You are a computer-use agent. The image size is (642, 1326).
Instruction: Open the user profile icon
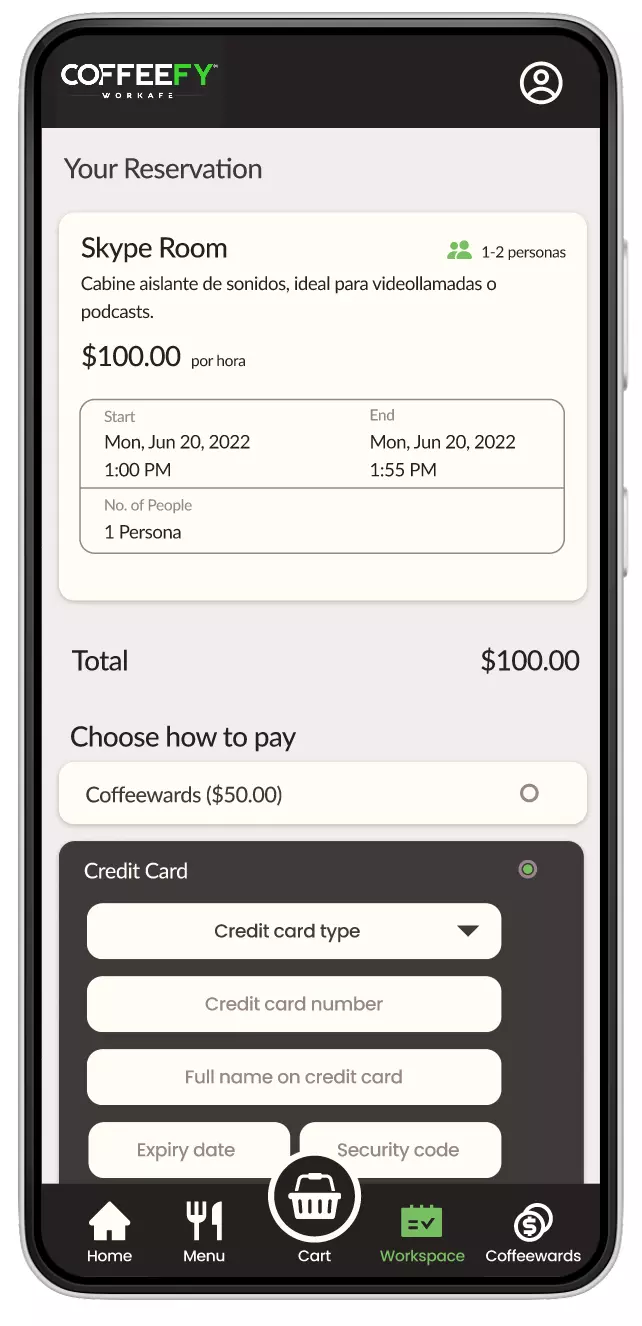tap(541, 83)
